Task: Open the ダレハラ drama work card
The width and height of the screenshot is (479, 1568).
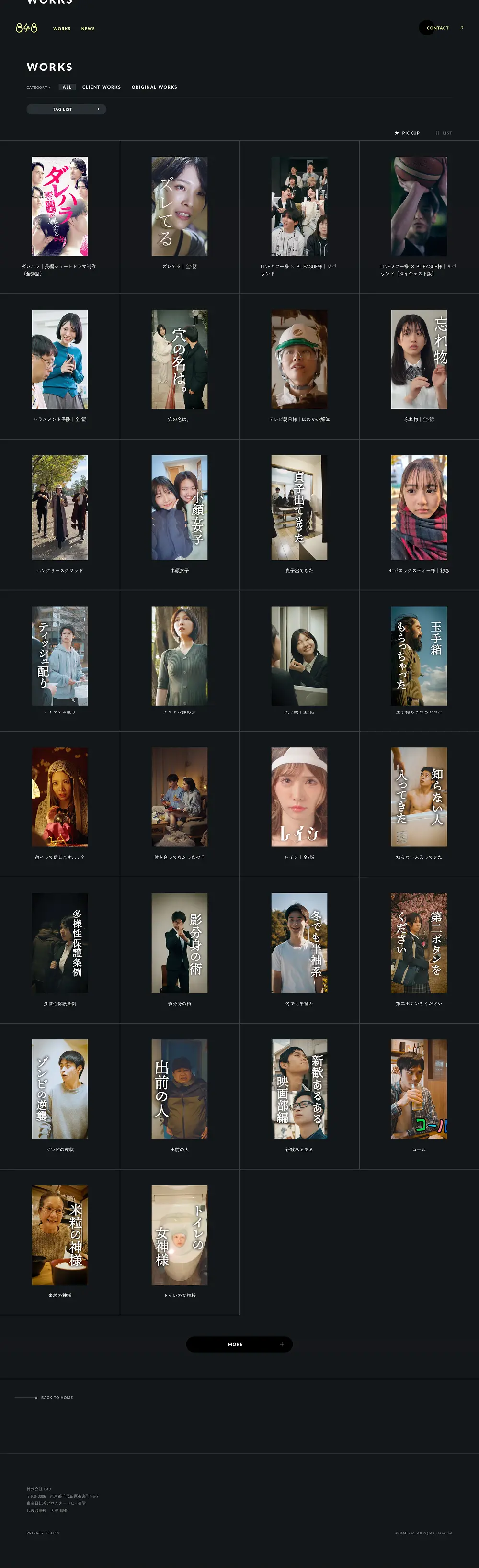Action: click(x=60, y=206)
